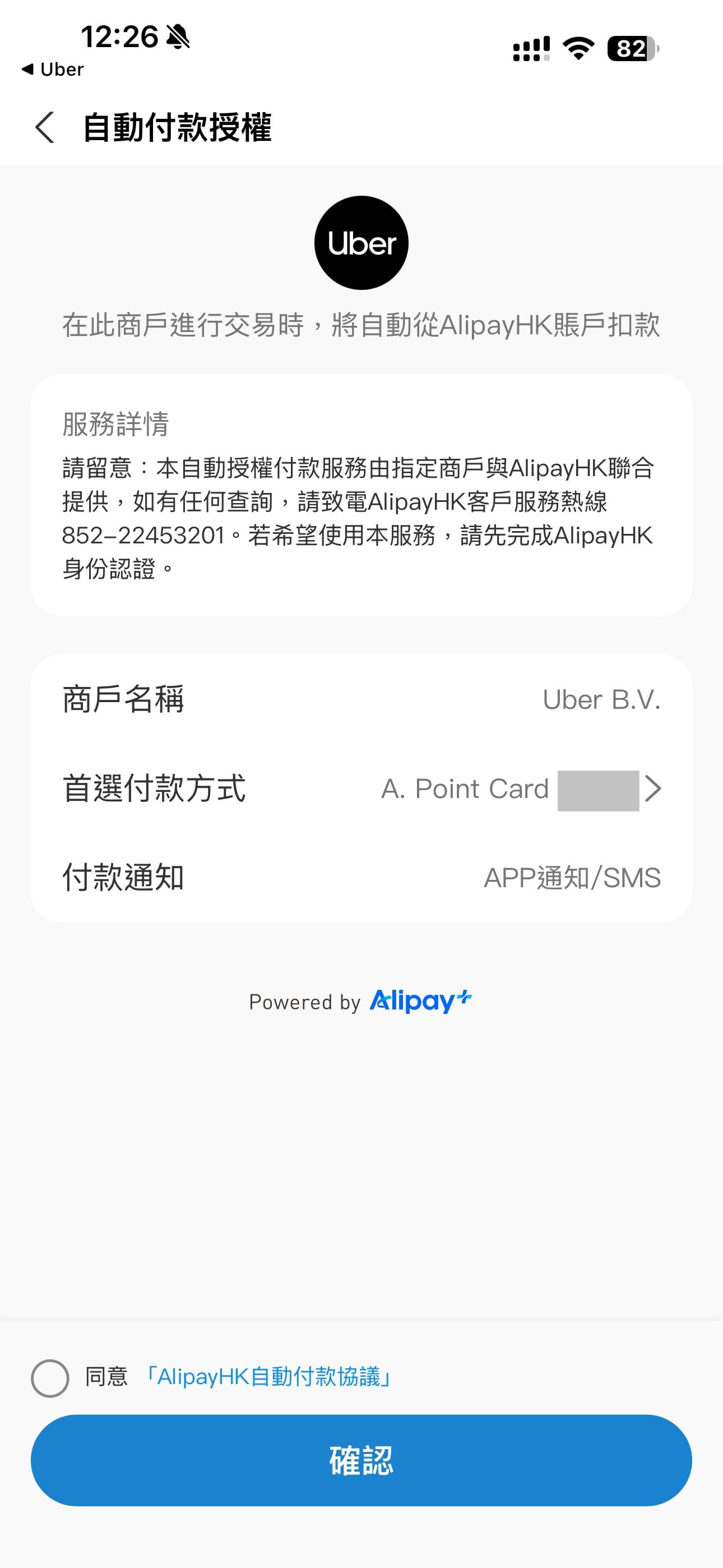This screenshot has width=723, height=1568.
Task: Tick the 同意 agreement checkbox
Action: pyautogui.click(x=50, y=1377)
